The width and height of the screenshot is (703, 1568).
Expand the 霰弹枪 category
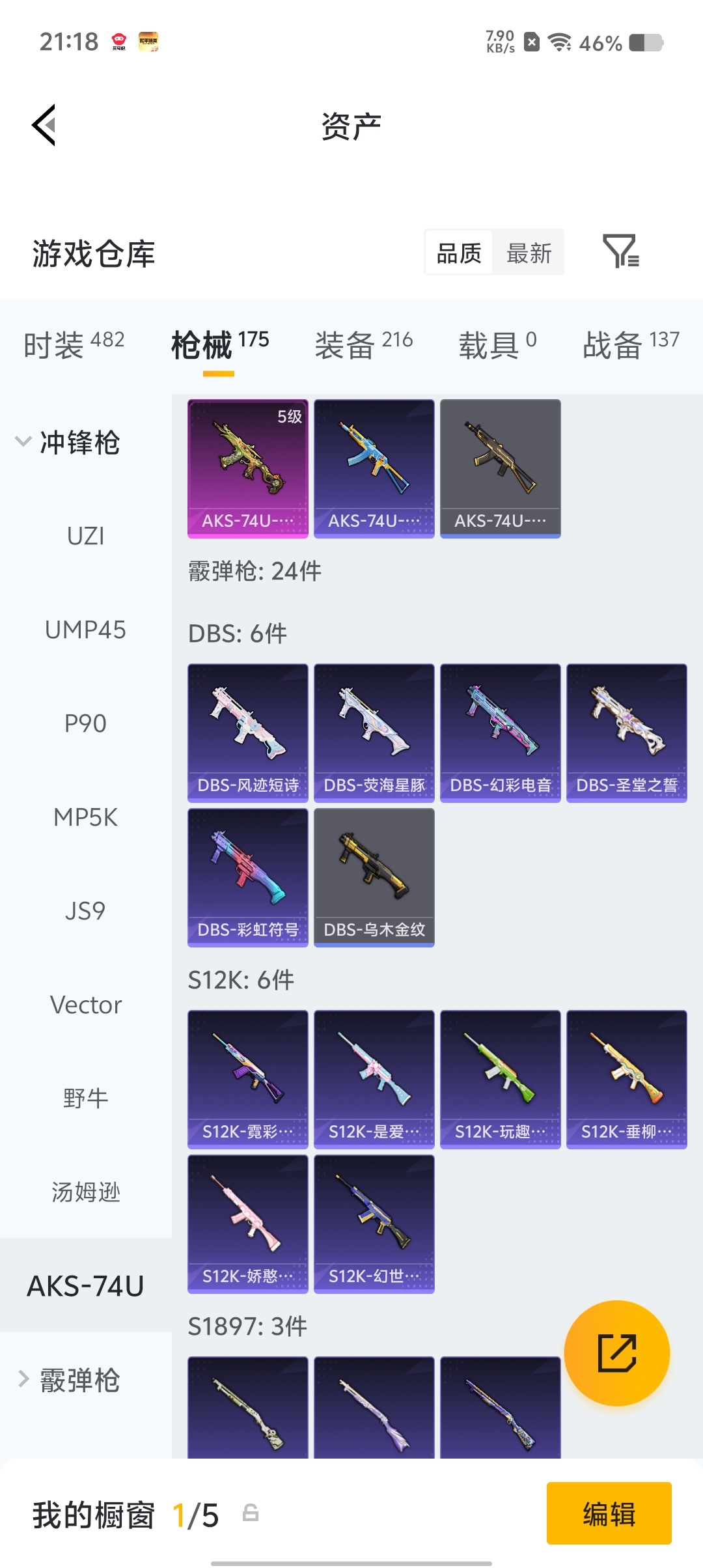[x=69, y=1380]
